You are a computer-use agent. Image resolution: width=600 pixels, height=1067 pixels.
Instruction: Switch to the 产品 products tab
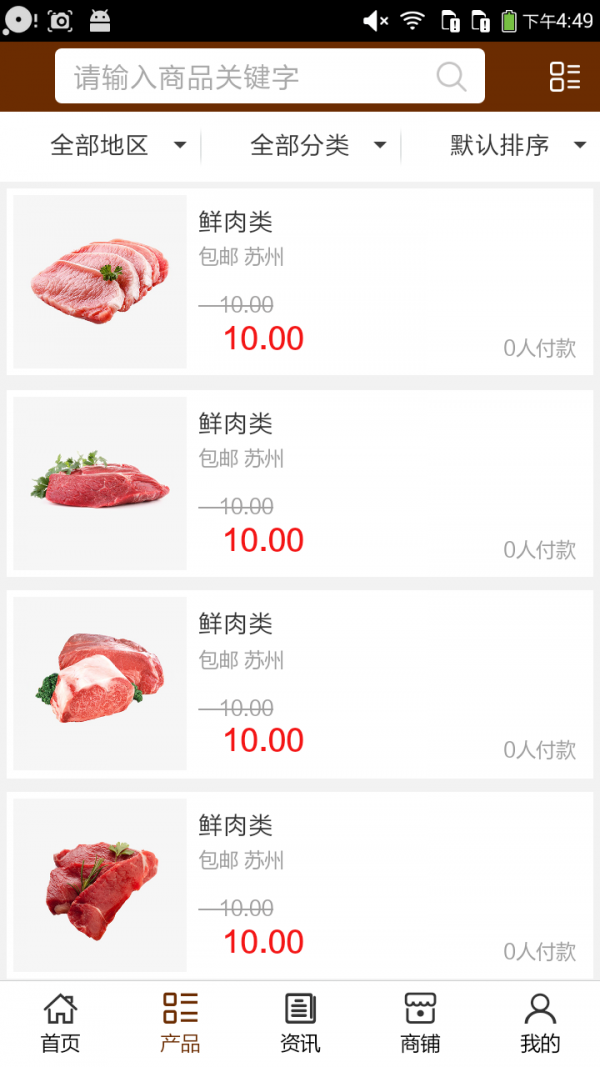click(180, 1023)
